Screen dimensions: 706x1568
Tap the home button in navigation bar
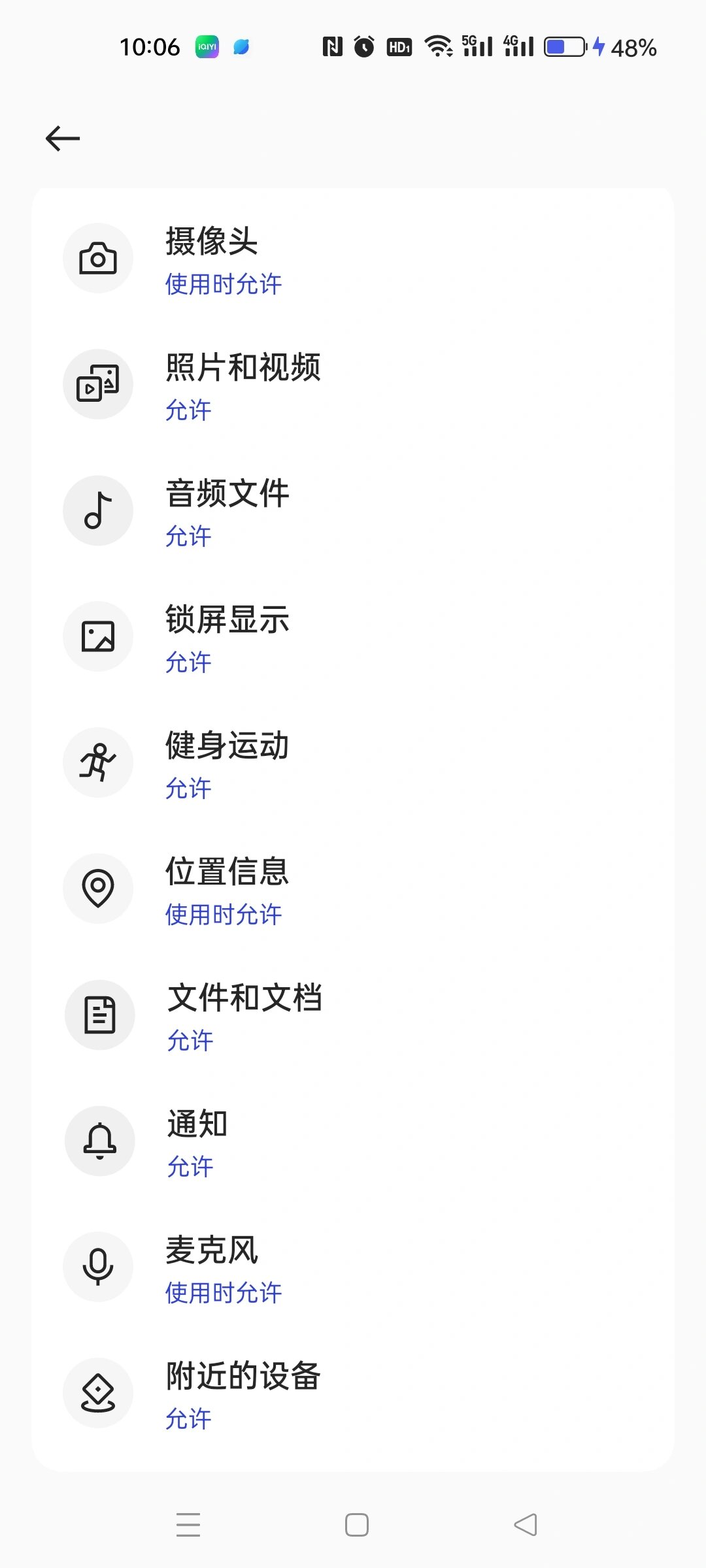[356, 1524]
